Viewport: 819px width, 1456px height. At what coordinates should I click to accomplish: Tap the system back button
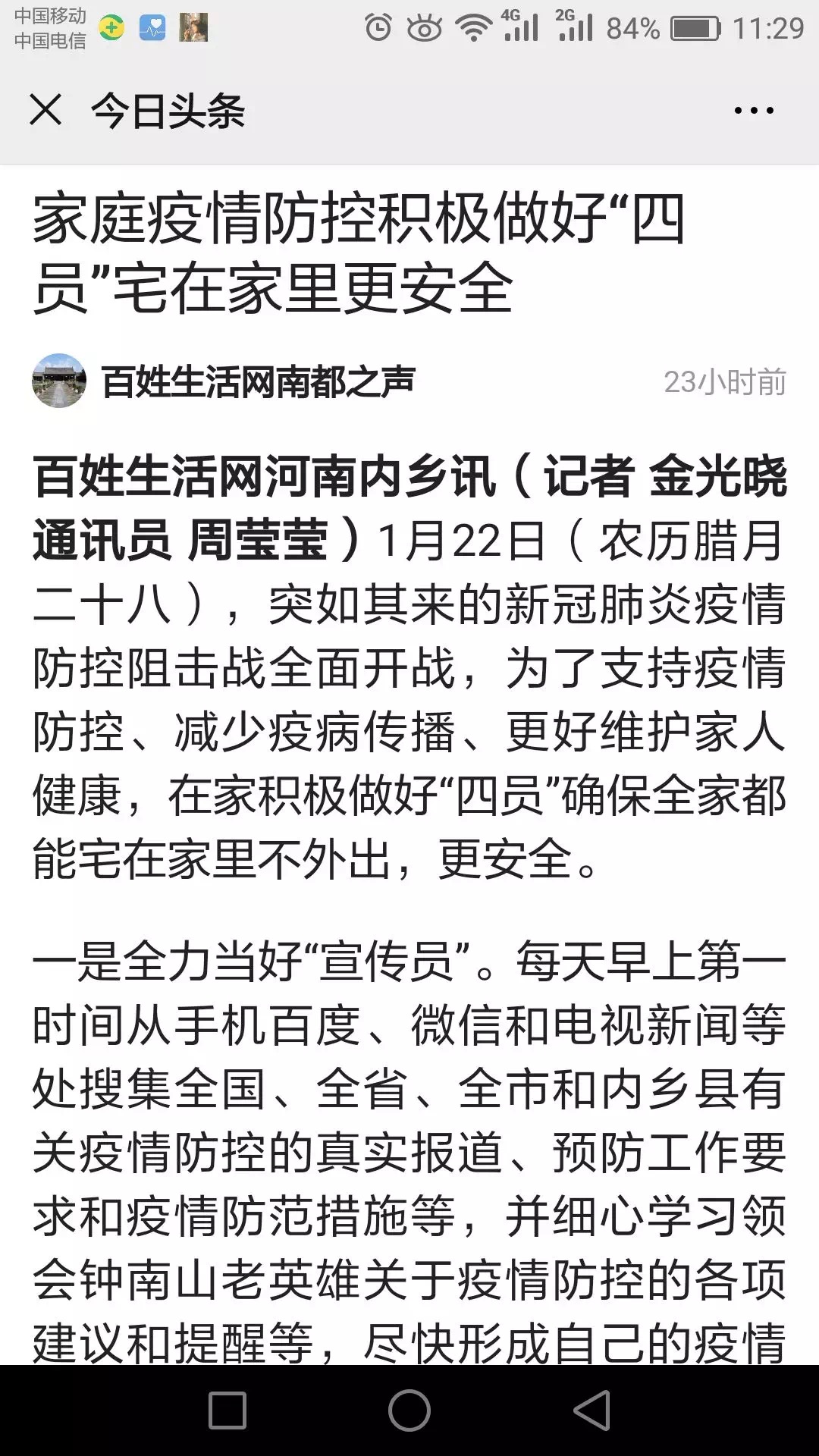click(x=591, y=1410)
